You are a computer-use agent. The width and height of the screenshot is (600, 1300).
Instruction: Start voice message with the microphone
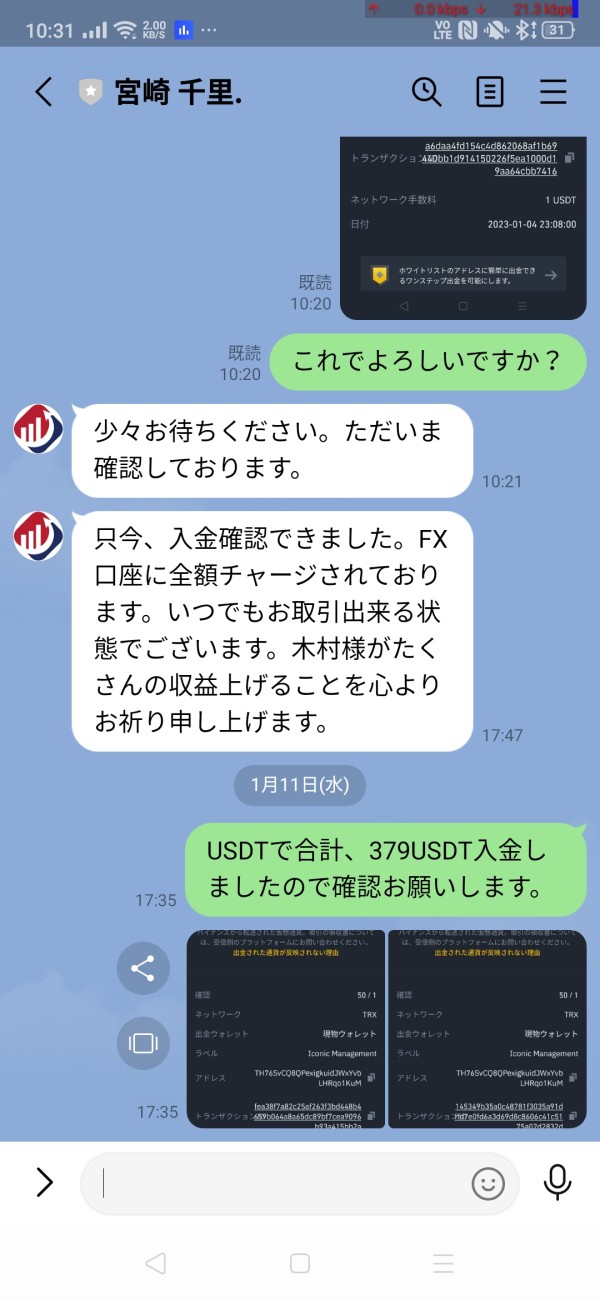(x=558, y=1183)
